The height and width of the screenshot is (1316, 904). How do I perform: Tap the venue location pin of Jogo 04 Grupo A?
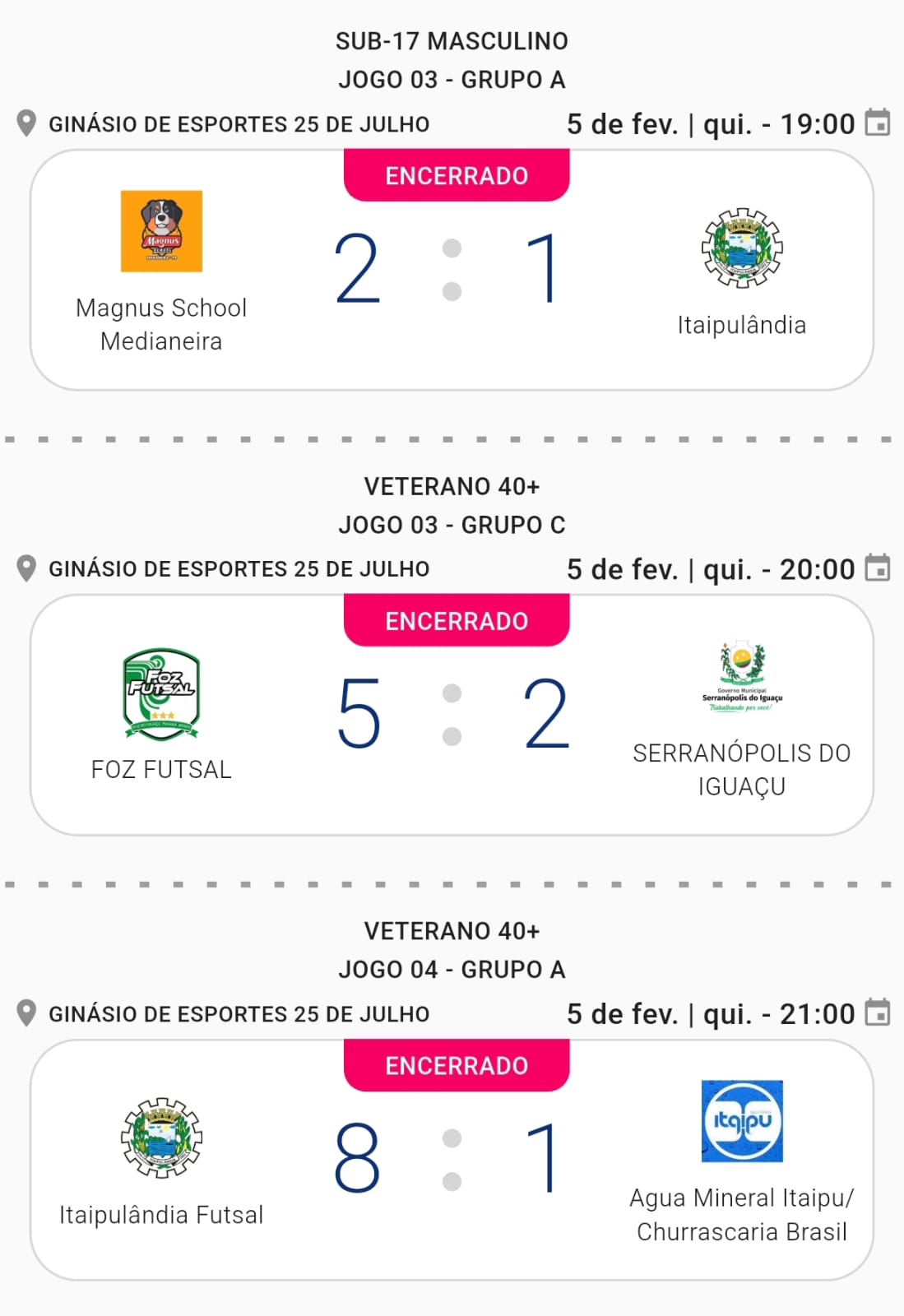pos(26,1014)
